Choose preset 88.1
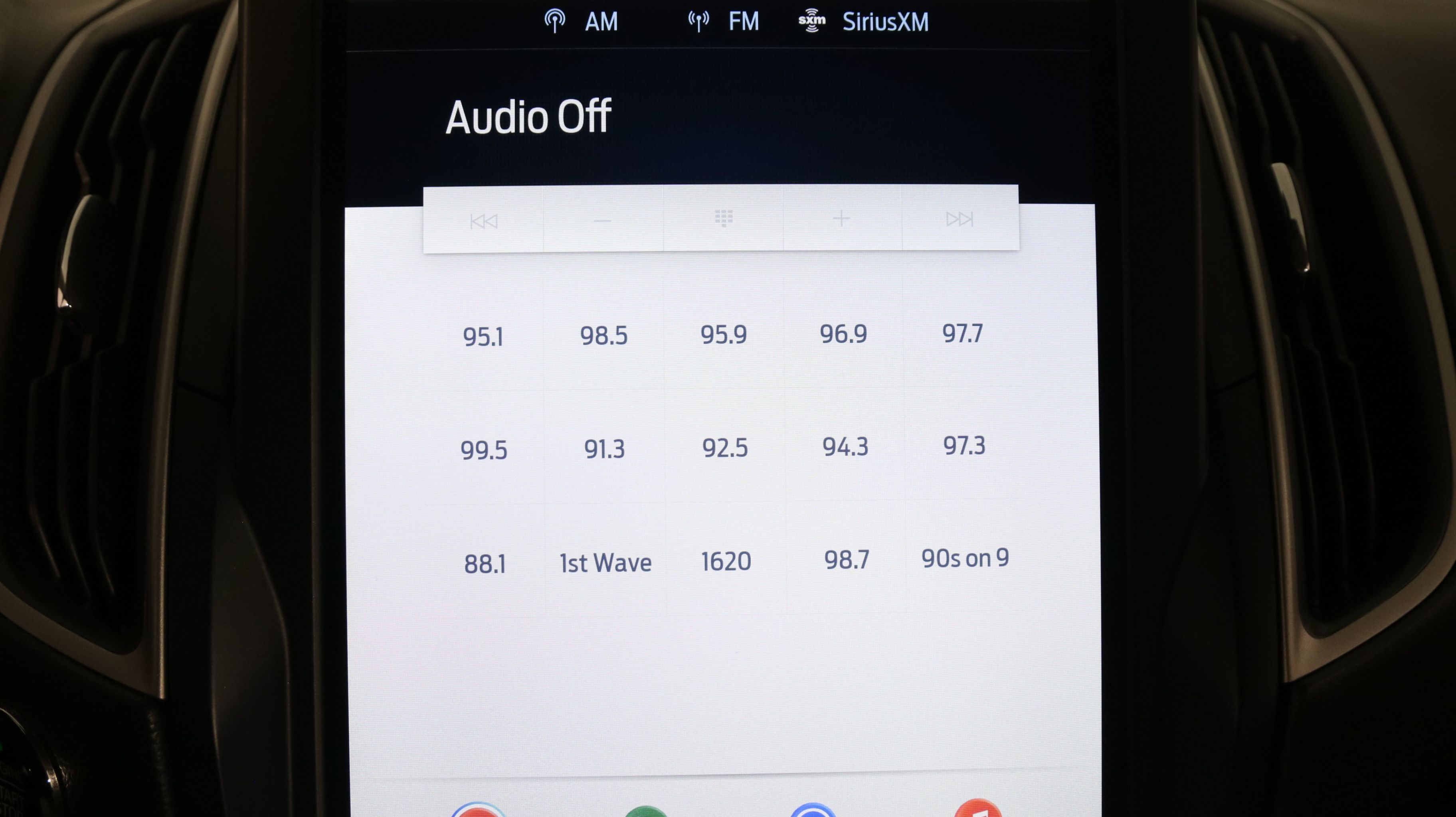This screenshot has height=817, width=1456. click(485, 564)
